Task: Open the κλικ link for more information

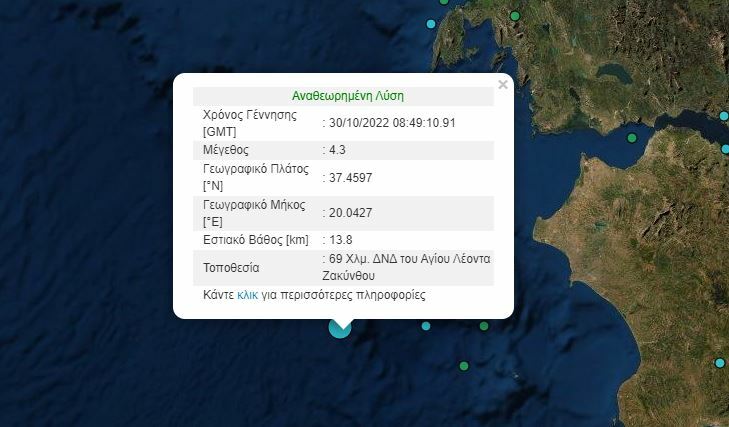Action: (248, 296)
